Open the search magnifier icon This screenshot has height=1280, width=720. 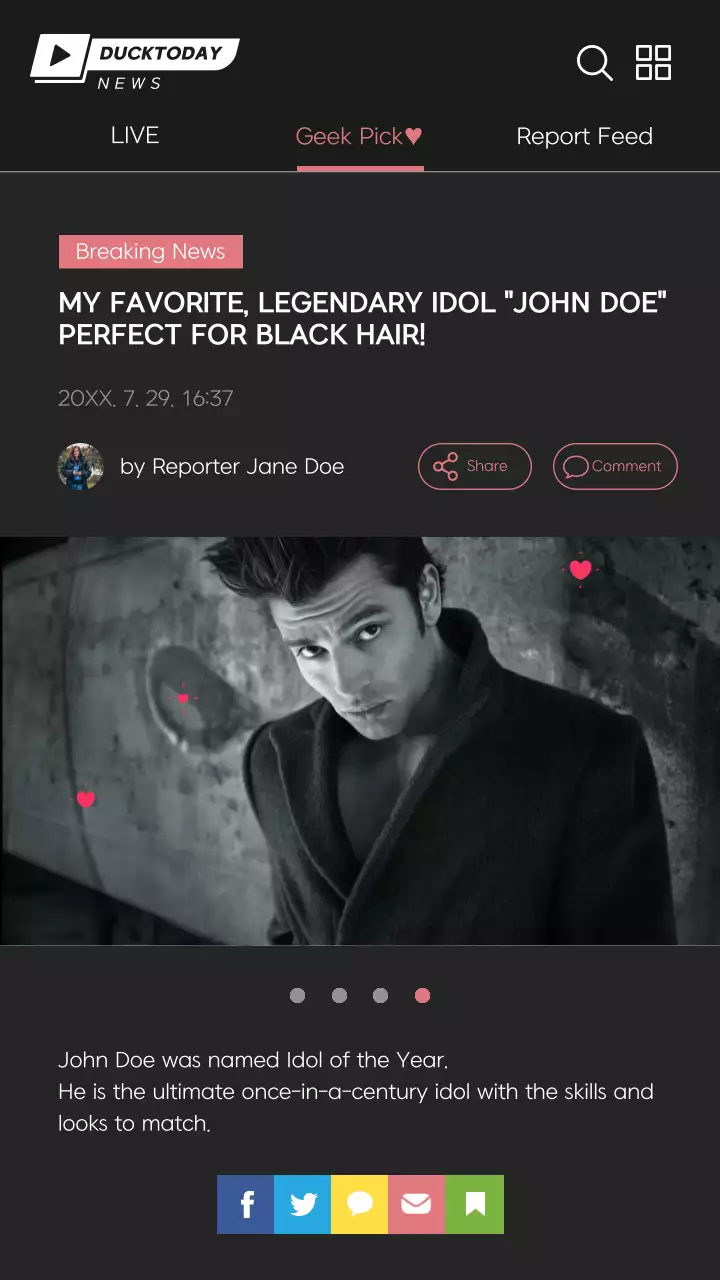594,63
